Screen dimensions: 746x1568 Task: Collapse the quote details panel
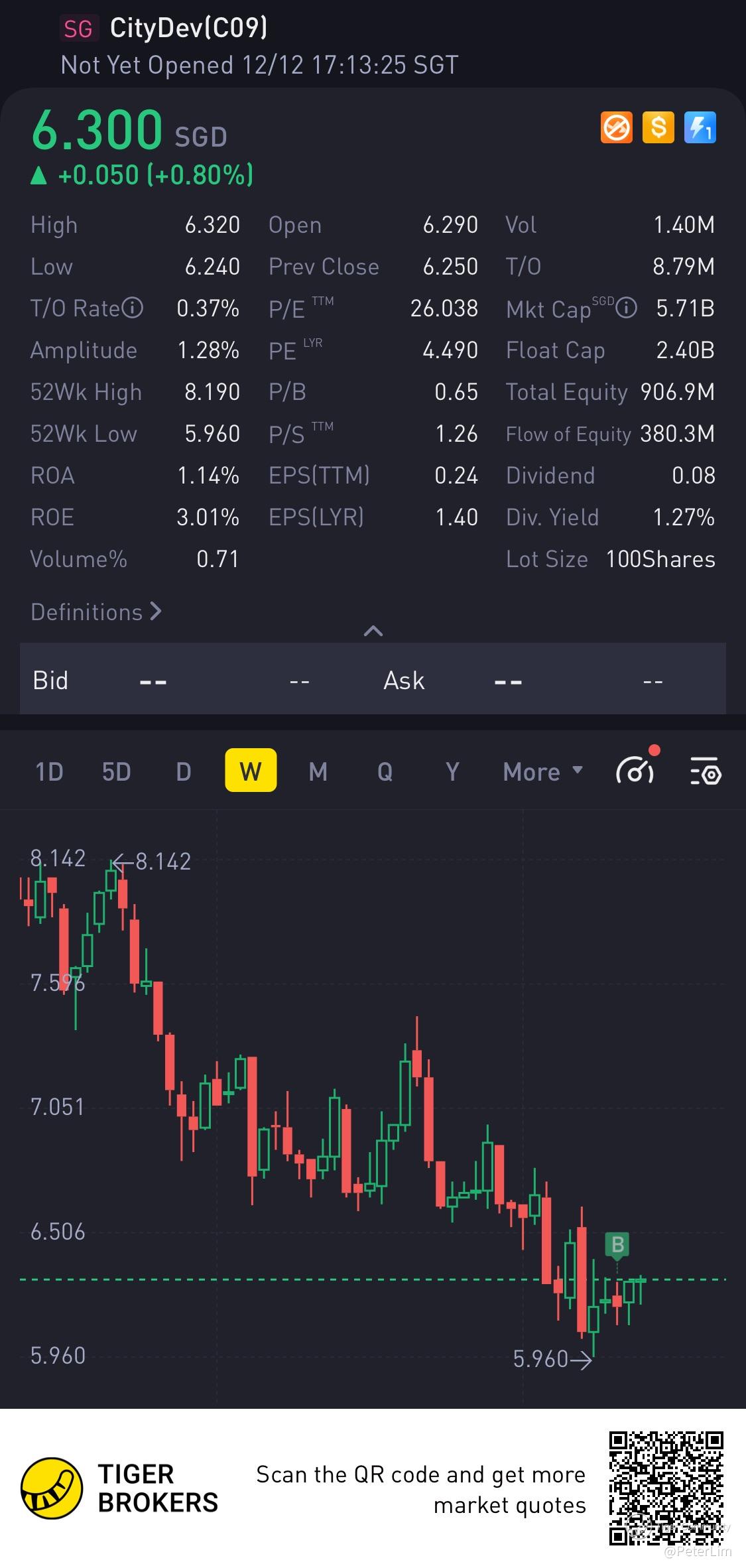pos(373,631)
